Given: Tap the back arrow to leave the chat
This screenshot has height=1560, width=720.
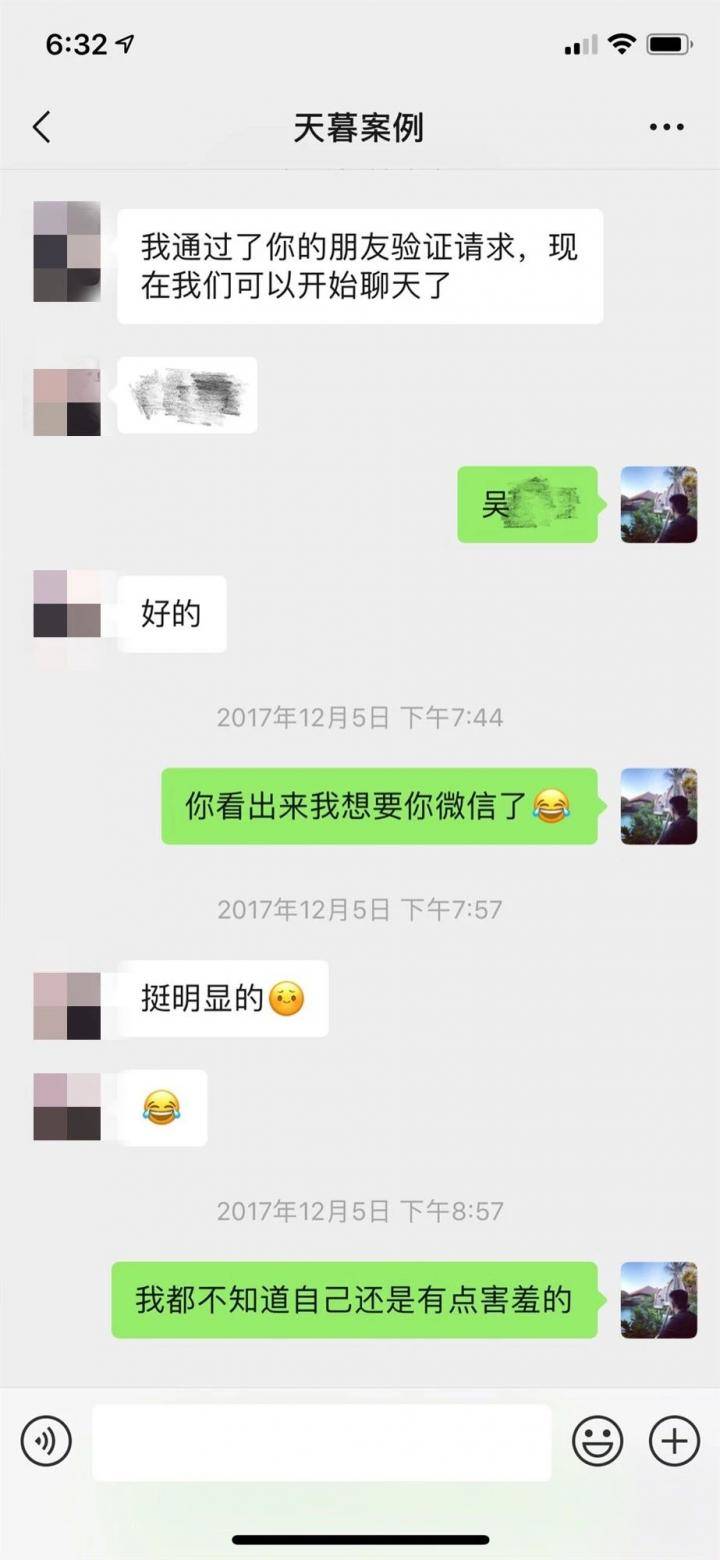Looking at the screenshot, I should point(40,128).
